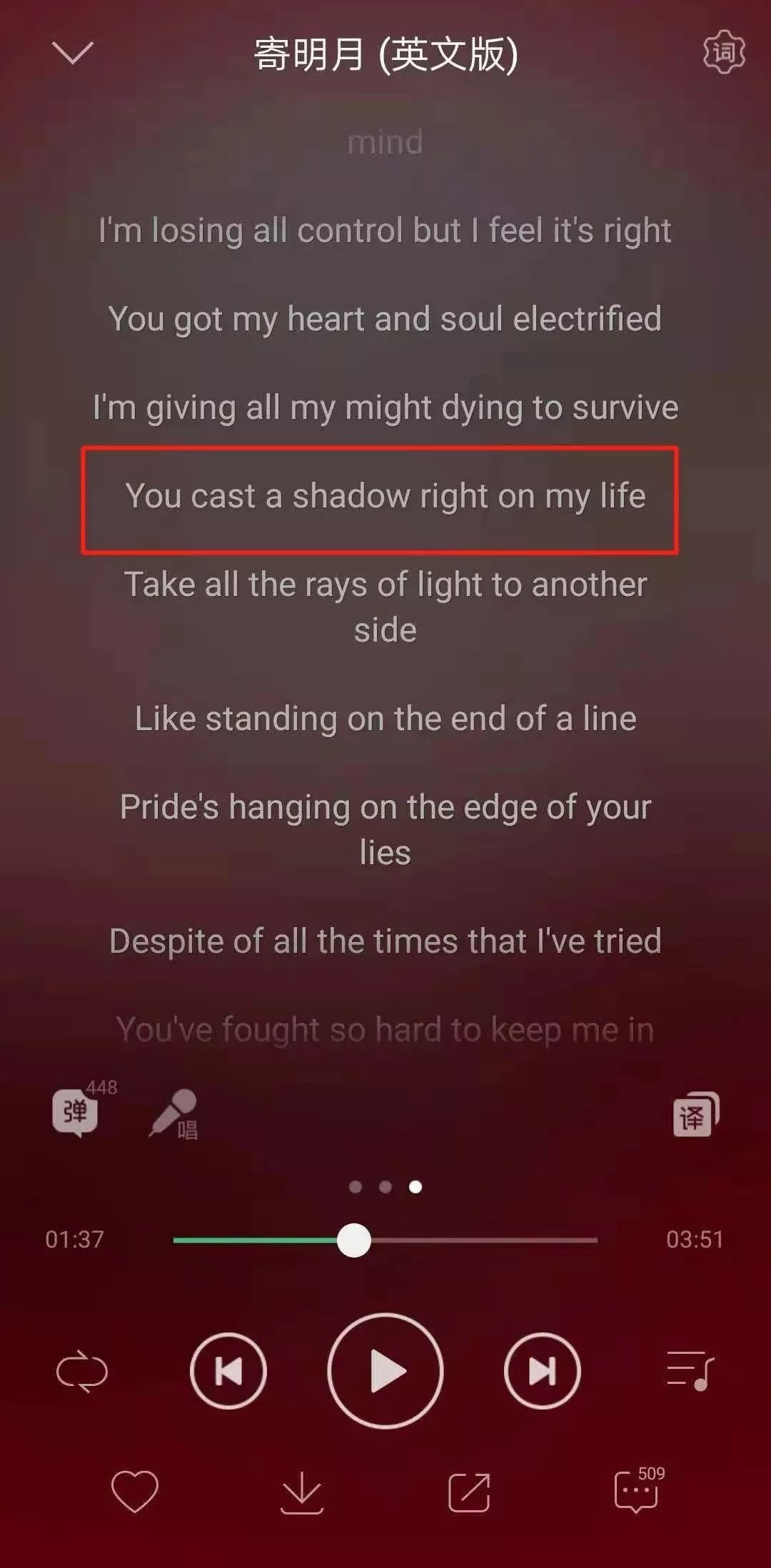
Task: Jump to lyric "Like standing on the end of a line"
Action: click(x=385, y=719)
